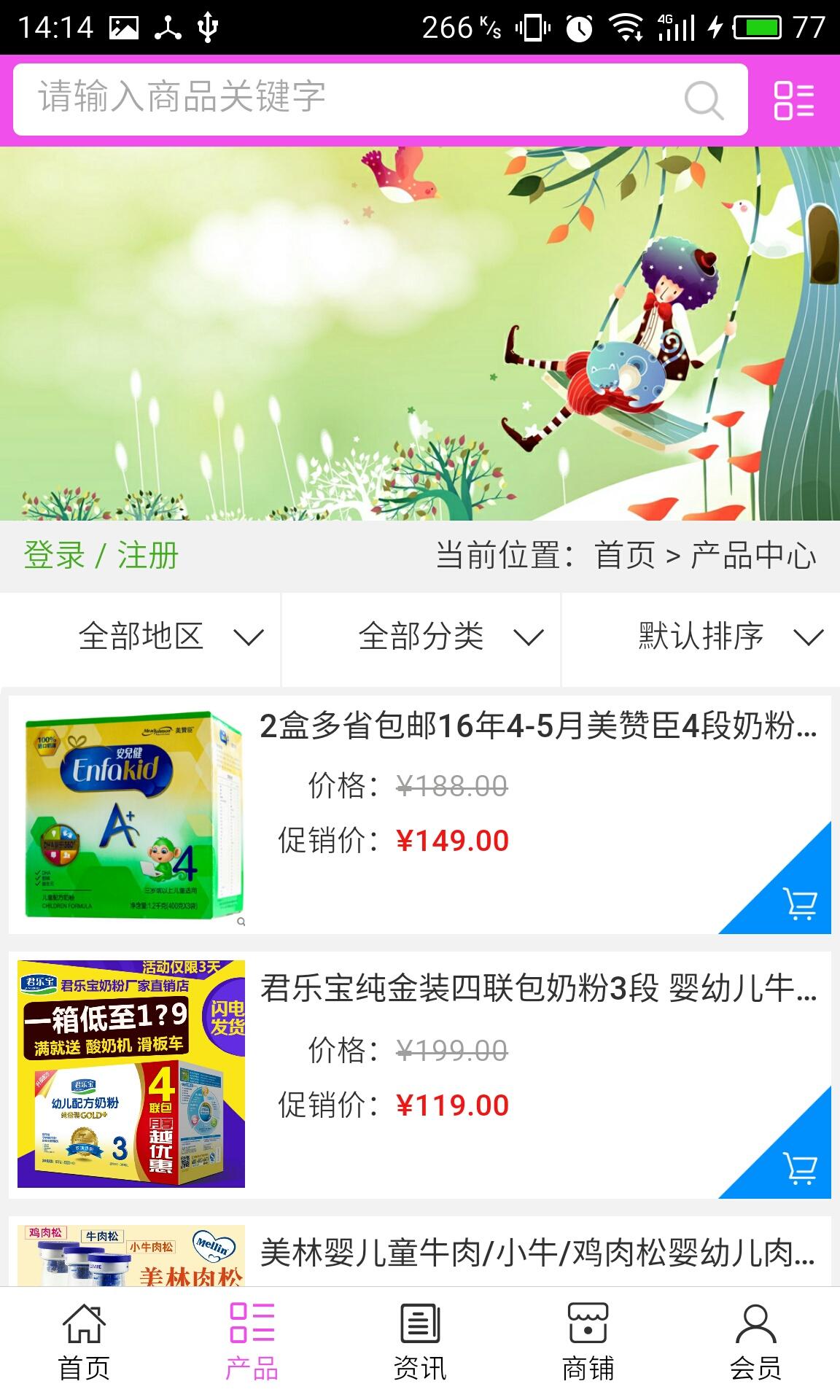Open the swing girl promo banner
This screenshot has width=840, height=1400.
coord(420,333)
